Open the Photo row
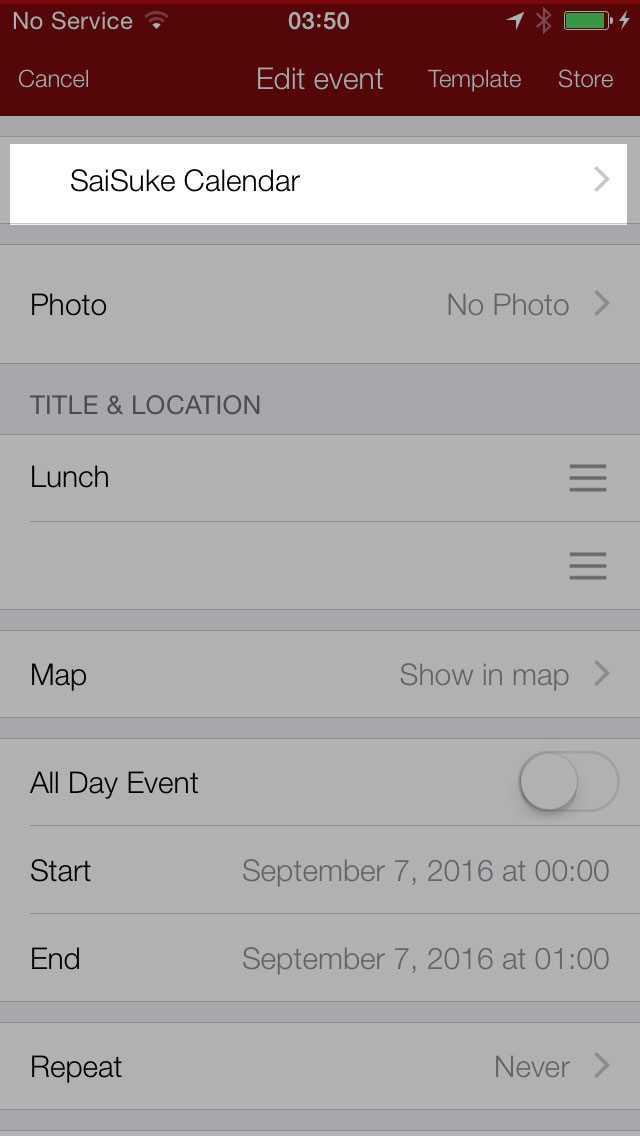This screenshot has width=640, height=1136. pos(320,305)
